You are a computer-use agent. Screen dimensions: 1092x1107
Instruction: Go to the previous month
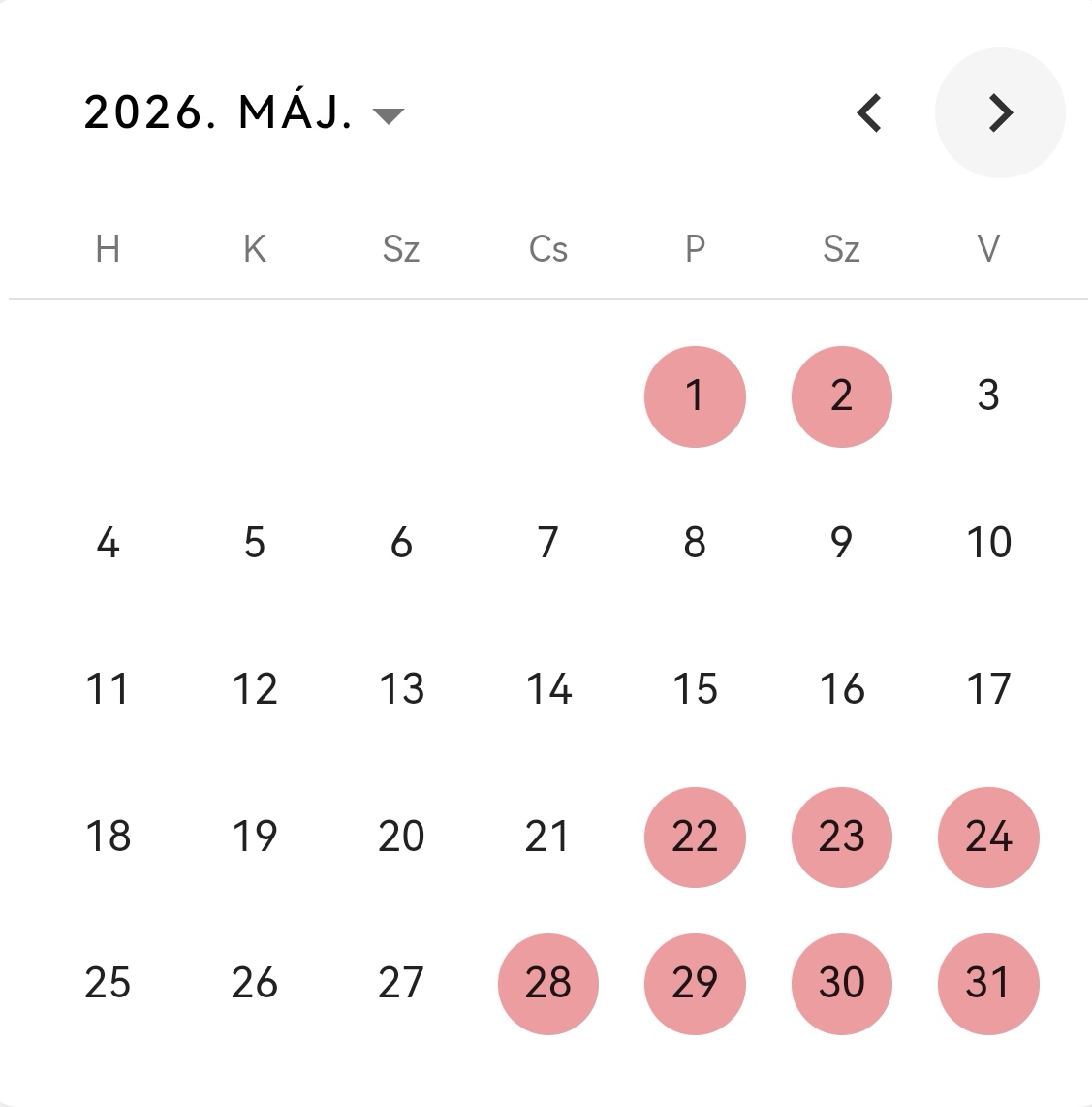(x=869, y=113)
